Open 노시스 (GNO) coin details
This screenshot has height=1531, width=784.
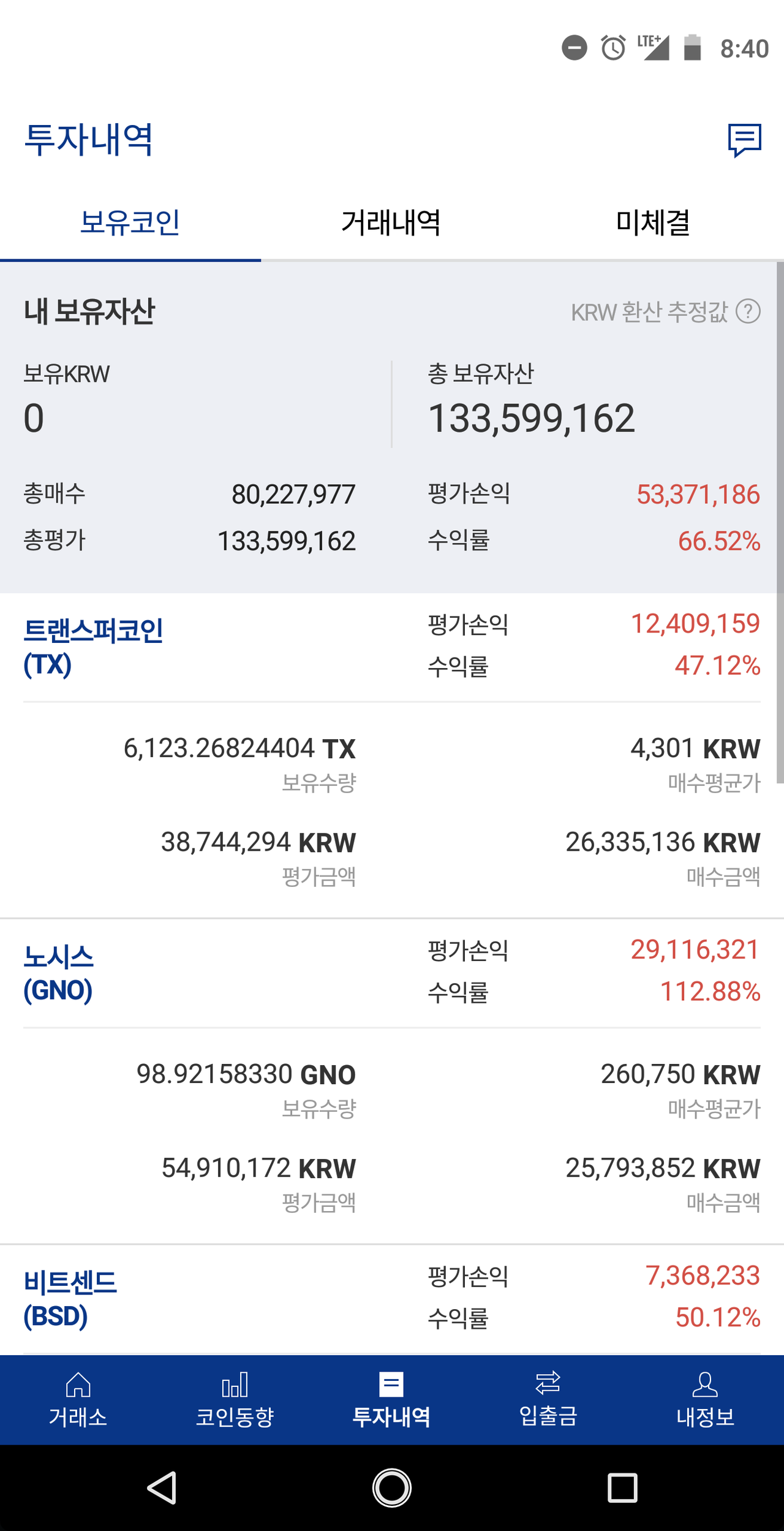click(x=59, y=971)
